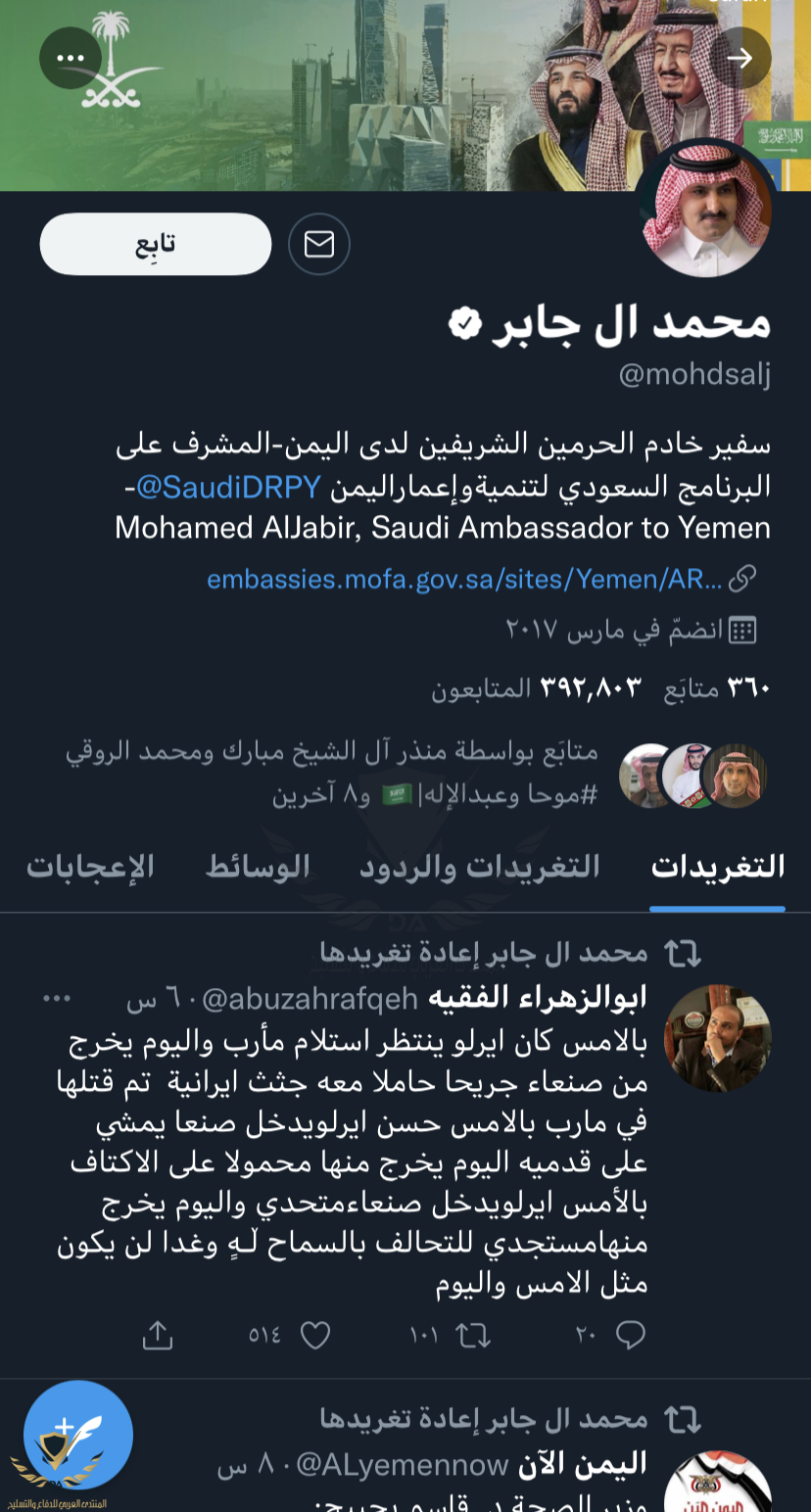Open the @SaudiDRPY mention in bio
811x1512 pixels.
229,486
